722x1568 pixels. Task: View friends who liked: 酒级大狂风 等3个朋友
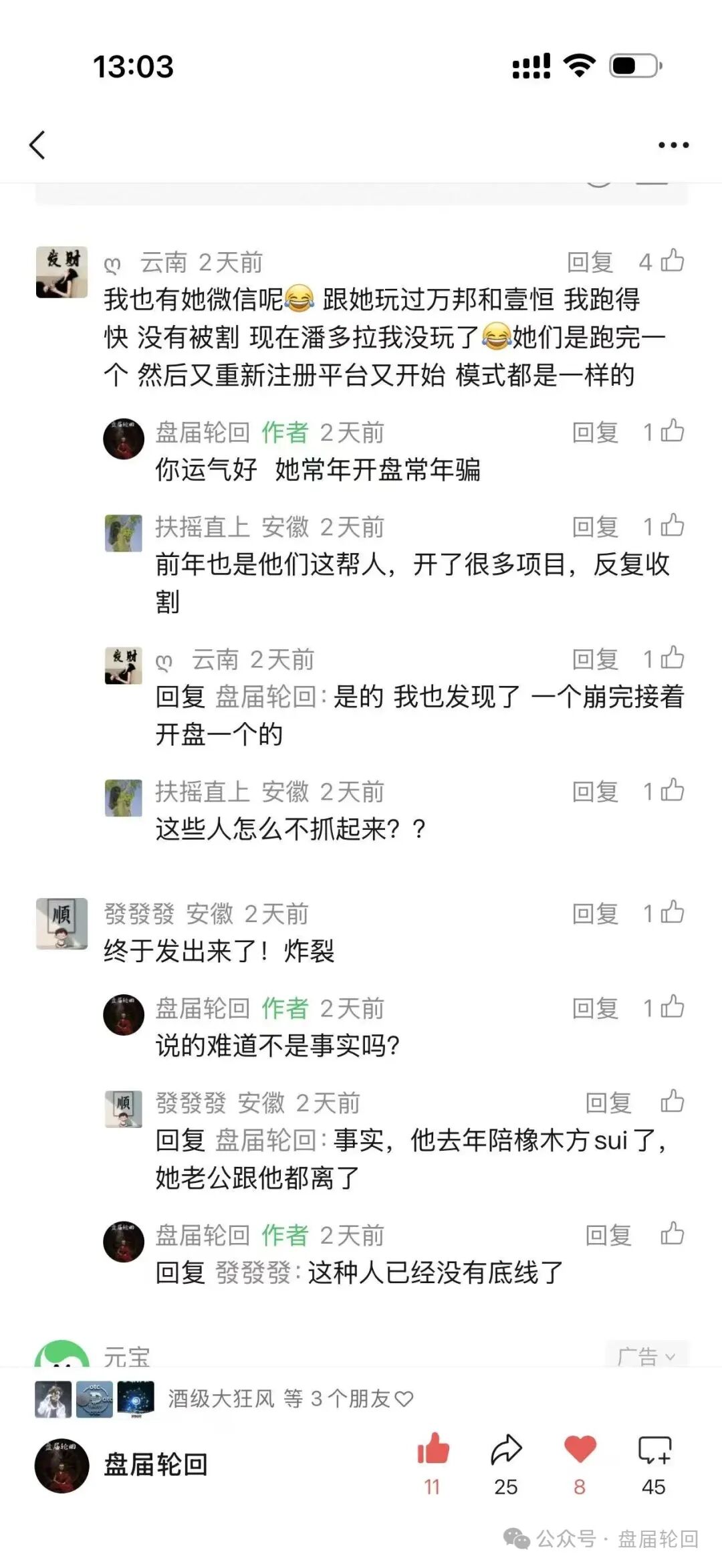(289, 1398)
